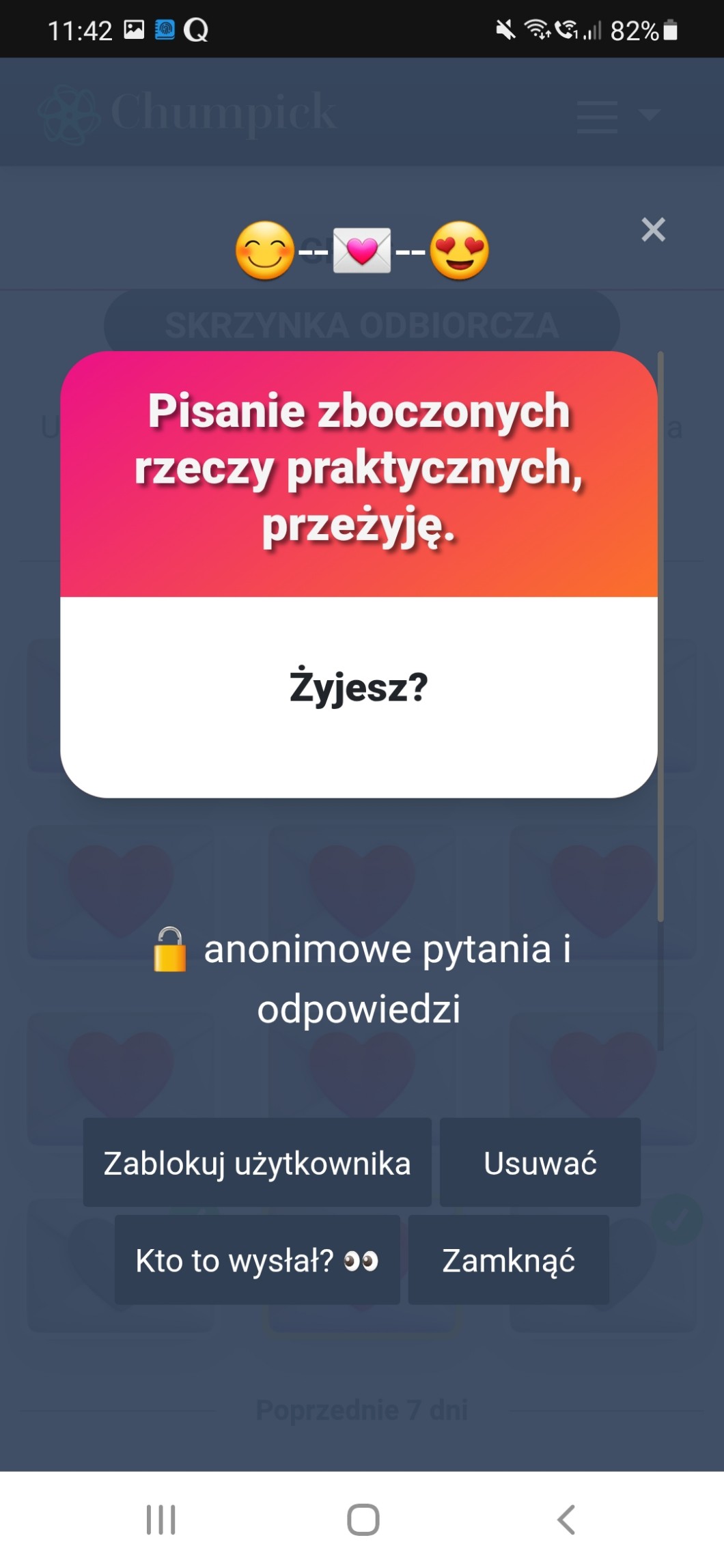724x1568 pixels.
Task: Go back using system back button
Action: coord(566,1520)
